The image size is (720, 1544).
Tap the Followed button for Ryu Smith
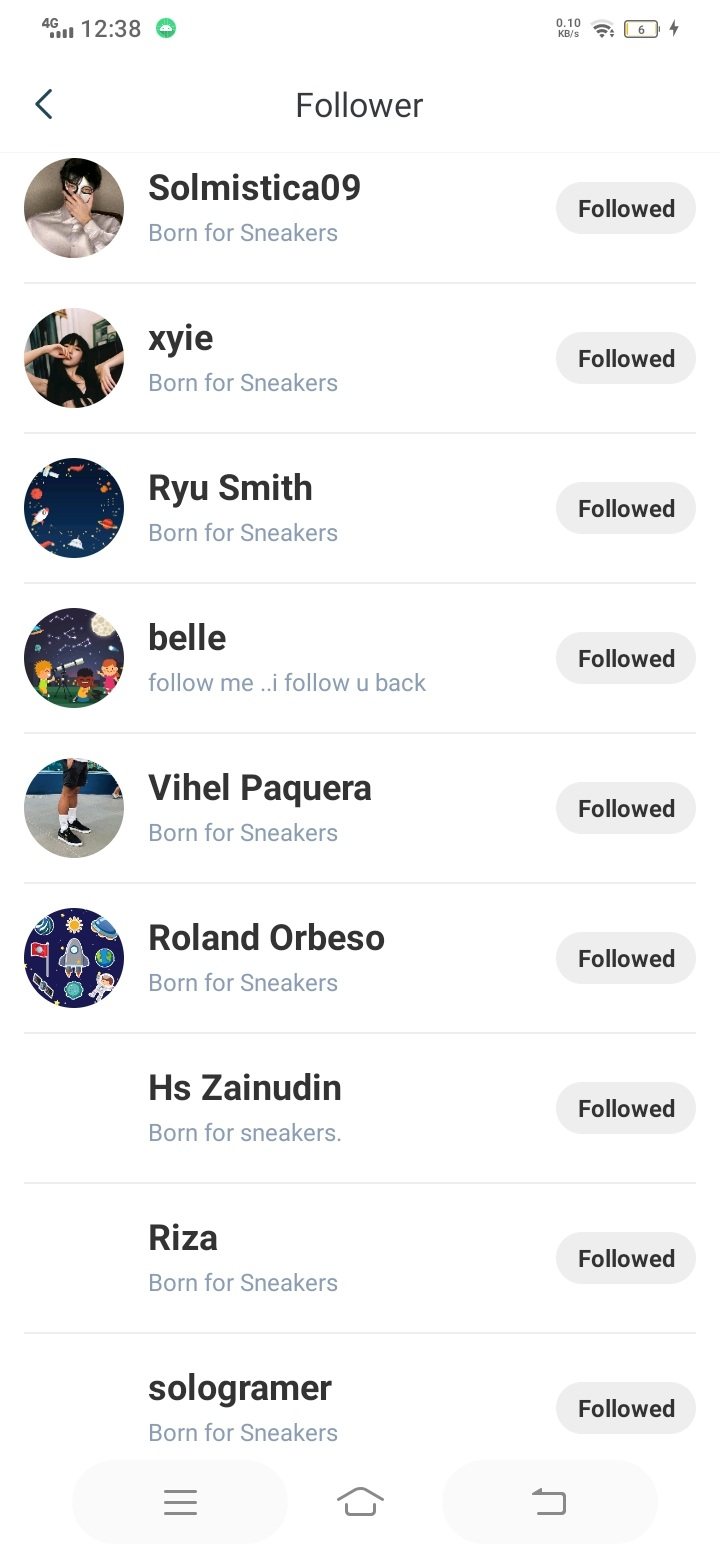pyautogui.click(x=626, y=508)
